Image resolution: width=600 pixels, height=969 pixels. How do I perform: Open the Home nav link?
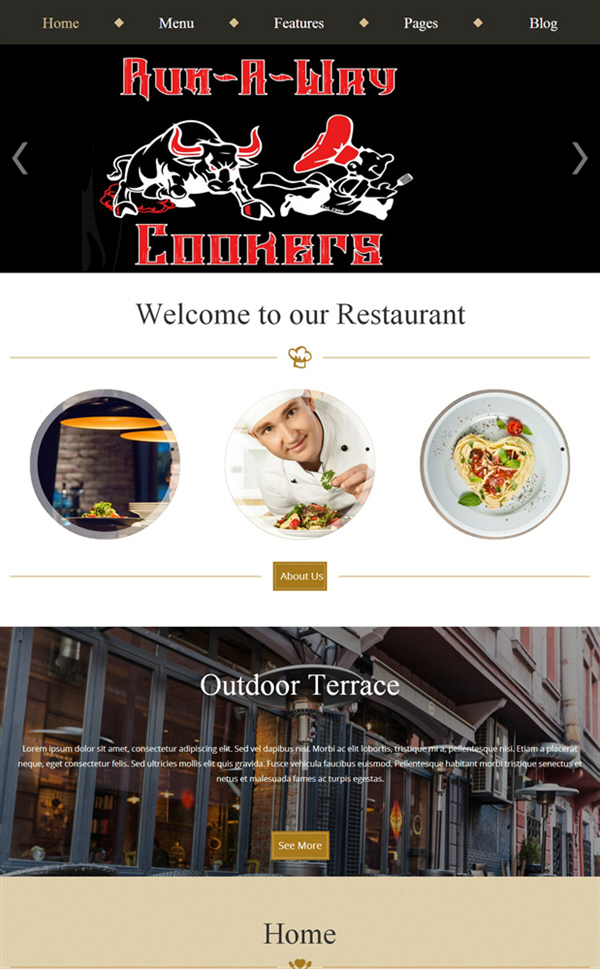point(61,23)
